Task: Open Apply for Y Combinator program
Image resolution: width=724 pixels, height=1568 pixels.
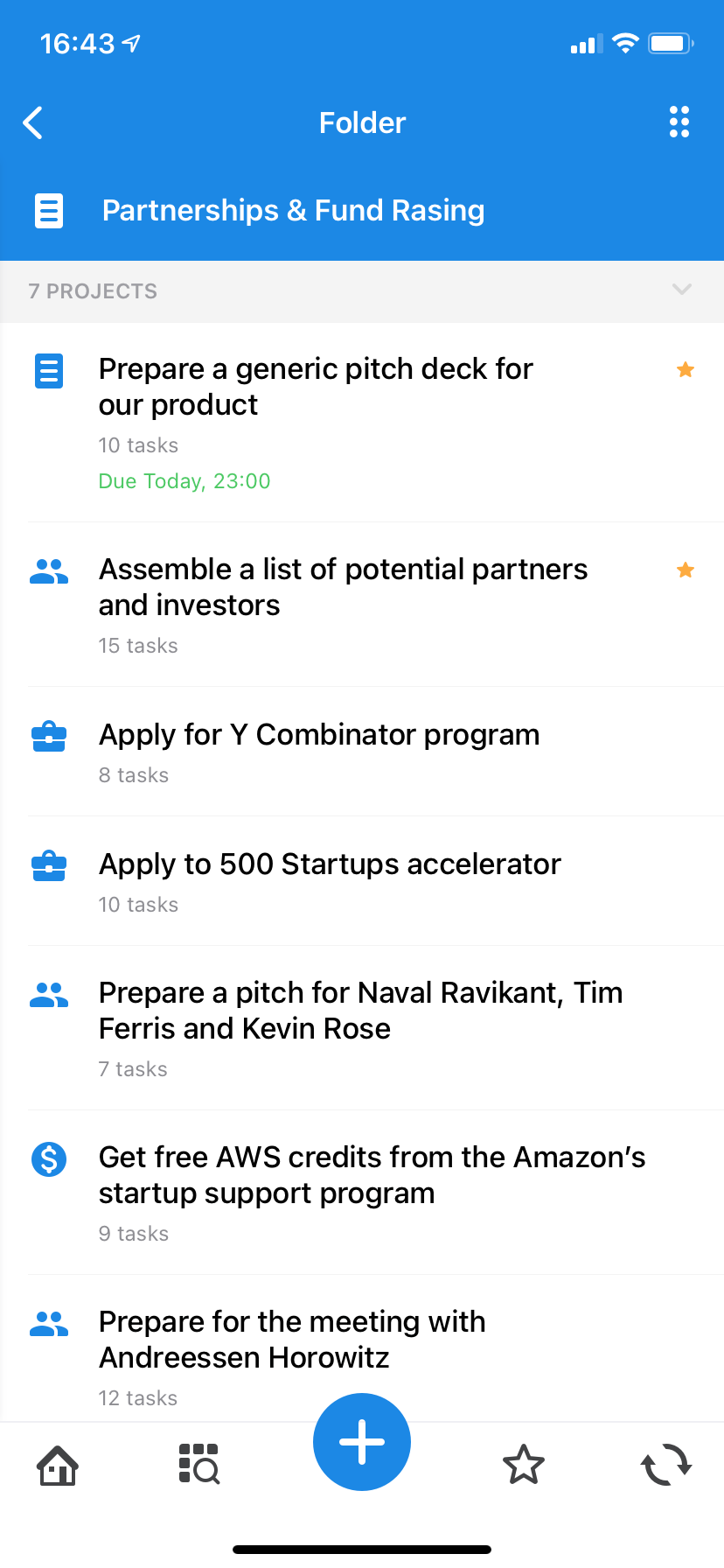Action: 319,735
